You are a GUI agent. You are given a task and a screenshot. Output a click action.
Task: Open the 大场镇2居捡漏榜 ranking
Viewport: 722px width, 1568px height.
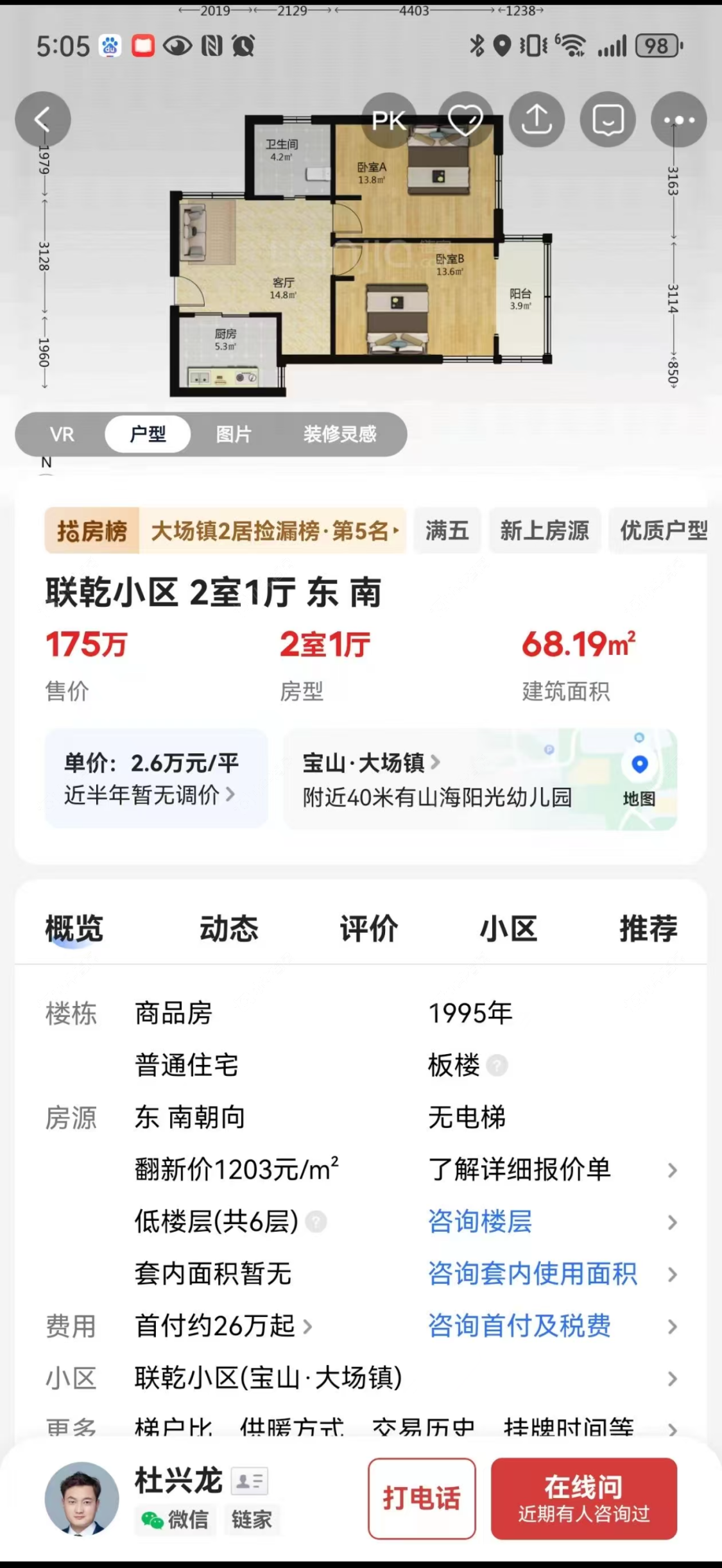click(x=274, y=531)
